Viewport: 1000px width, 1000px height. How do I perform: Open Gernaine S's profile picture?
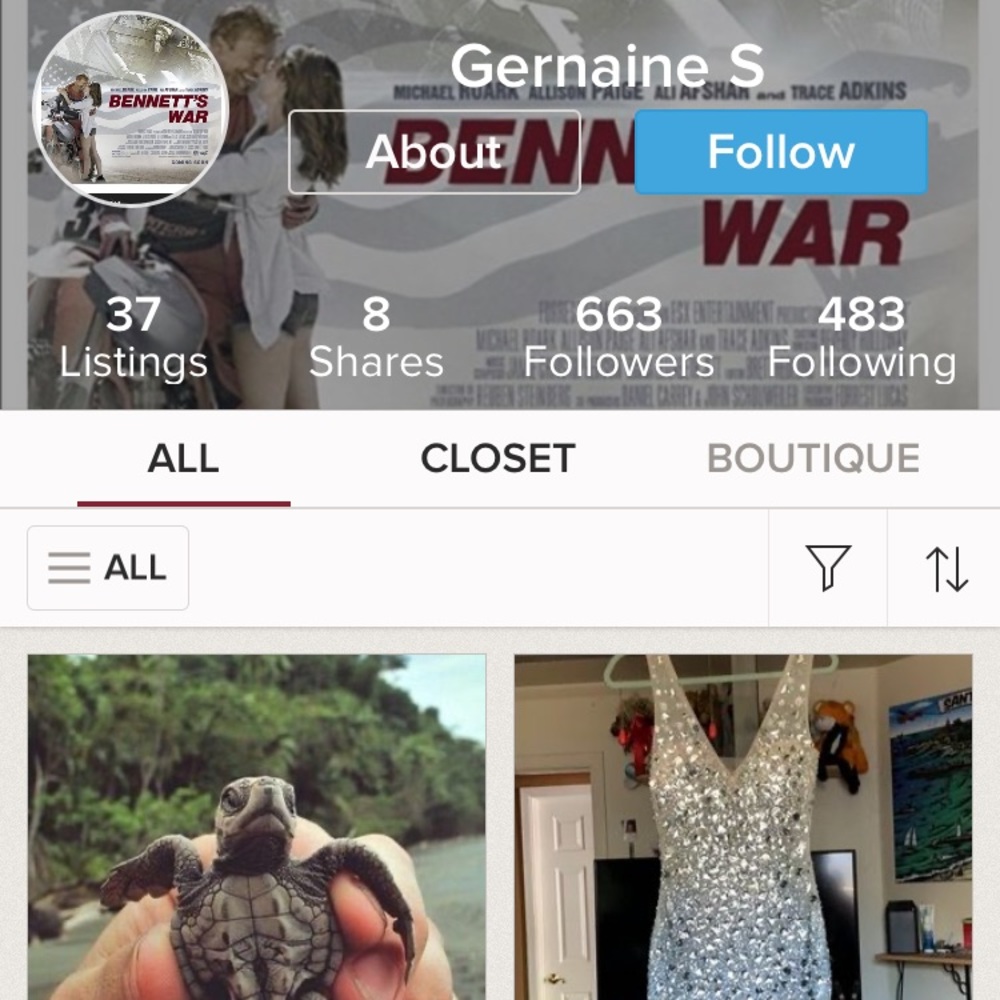[x=131, y=109]
